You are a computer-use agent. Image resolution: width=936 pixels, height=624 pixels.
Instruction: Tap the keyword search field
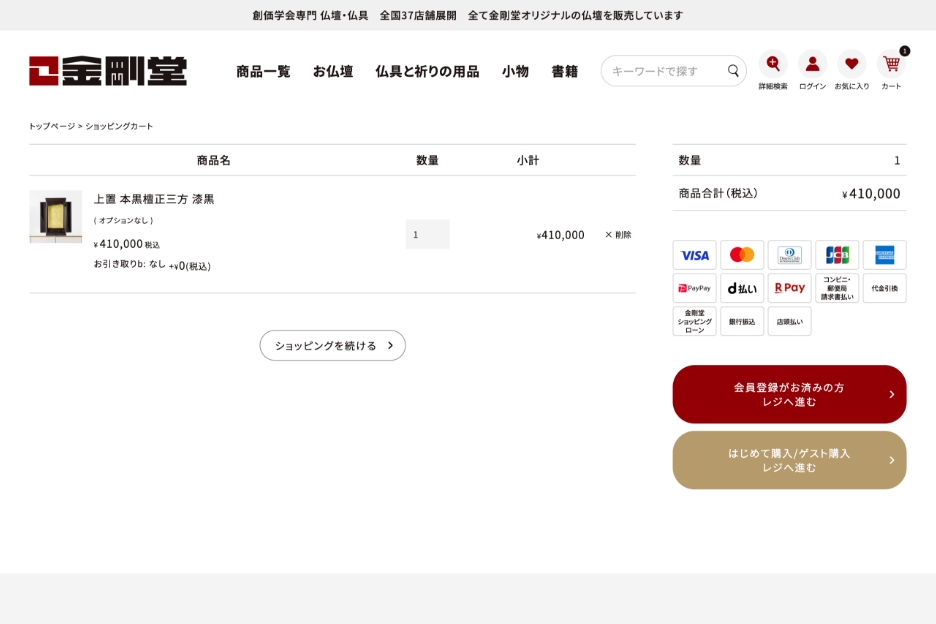664,71
